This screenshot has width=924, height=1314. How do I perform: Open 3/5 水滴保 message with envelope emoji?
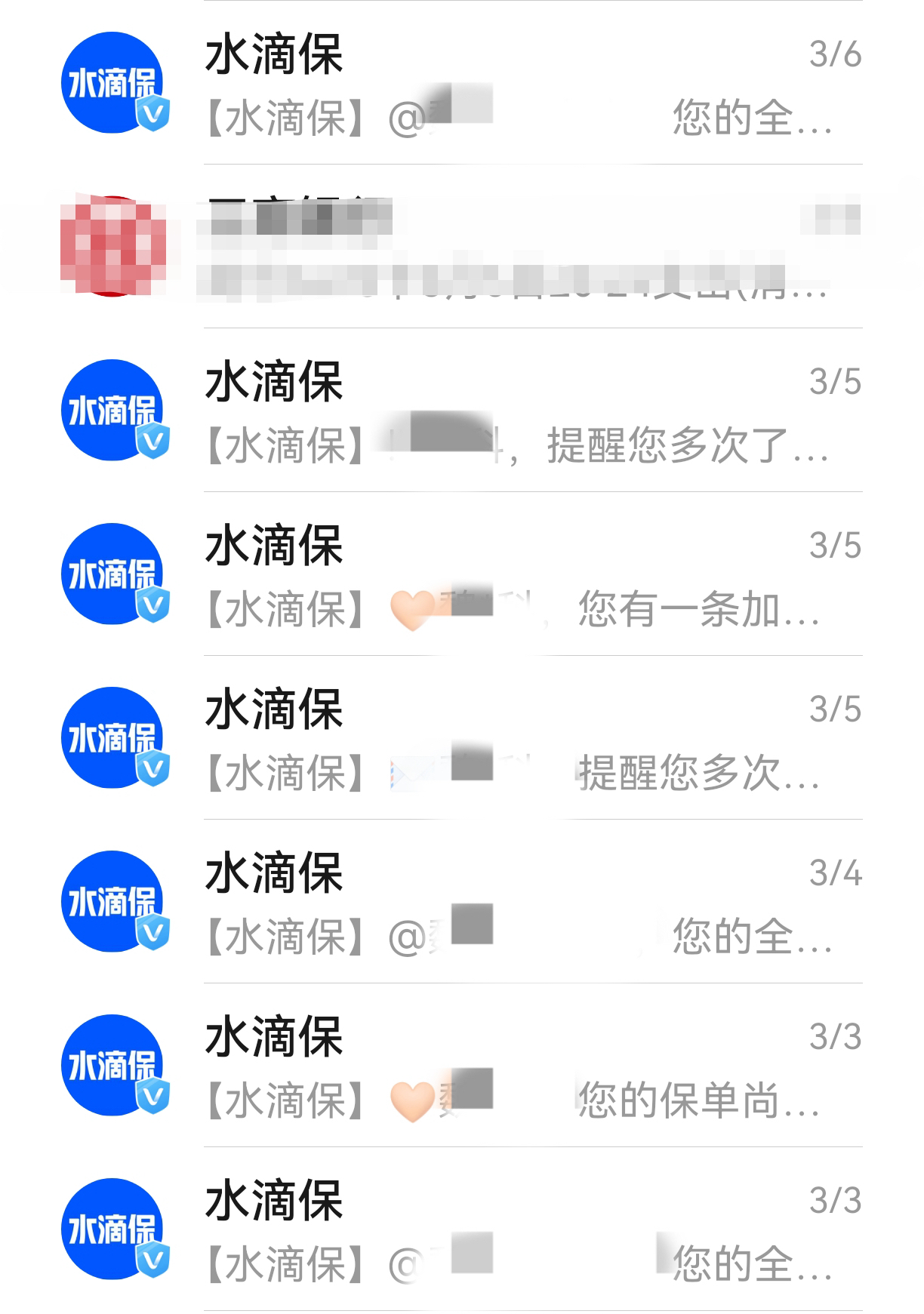pyautogui.click(x=528, y=740)
